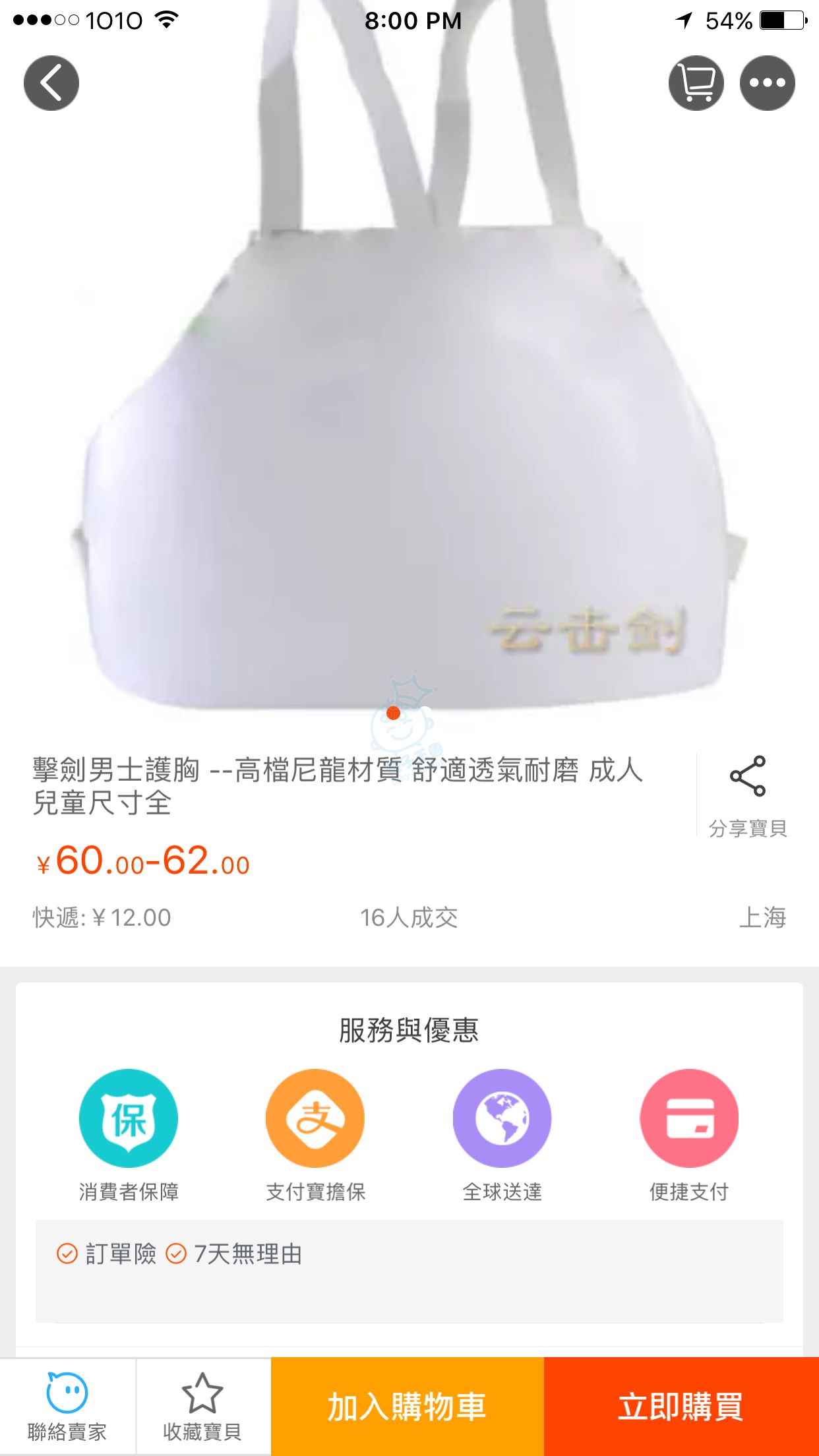Open the shopping cart icon

pos(696,83)
